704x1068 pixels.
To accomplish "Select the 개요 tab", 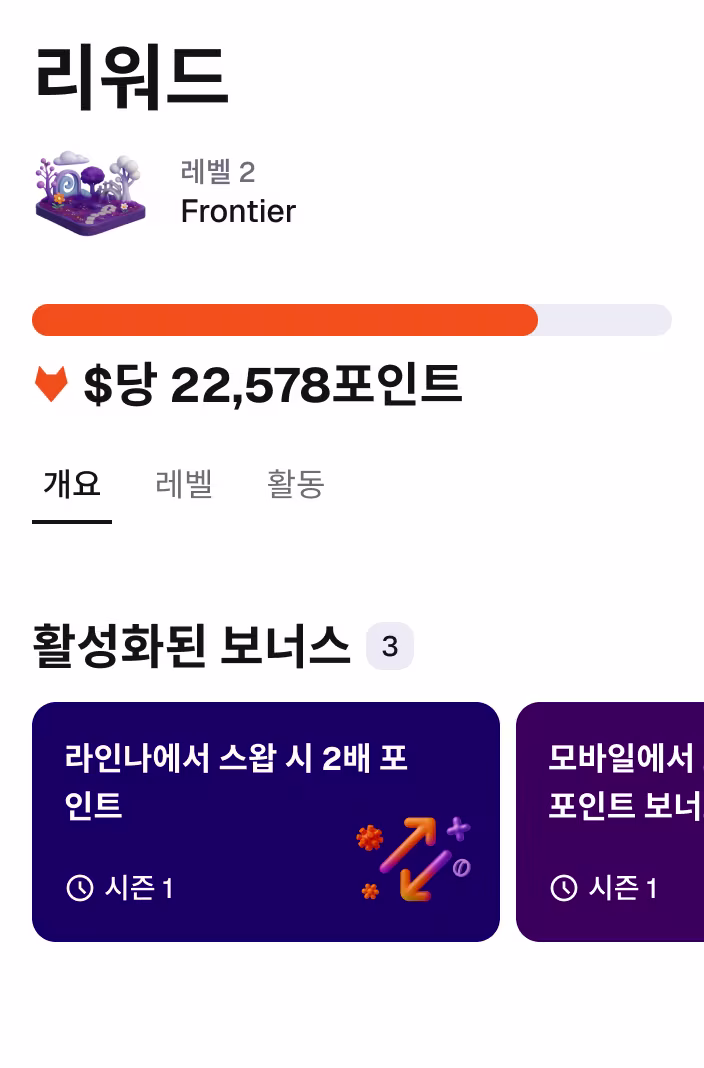I will coord(72,485).
